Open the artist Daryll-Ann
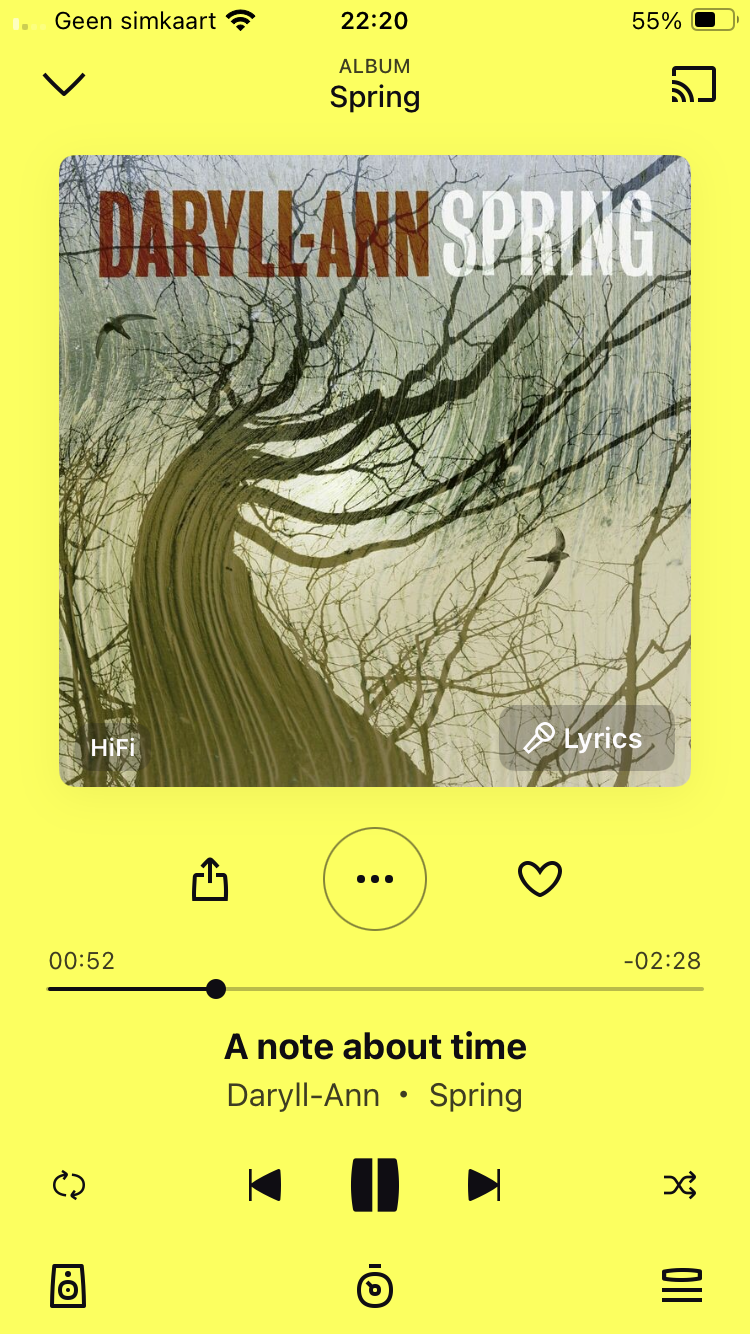This screenshot has height=1334, width=750. (303, 1095)
